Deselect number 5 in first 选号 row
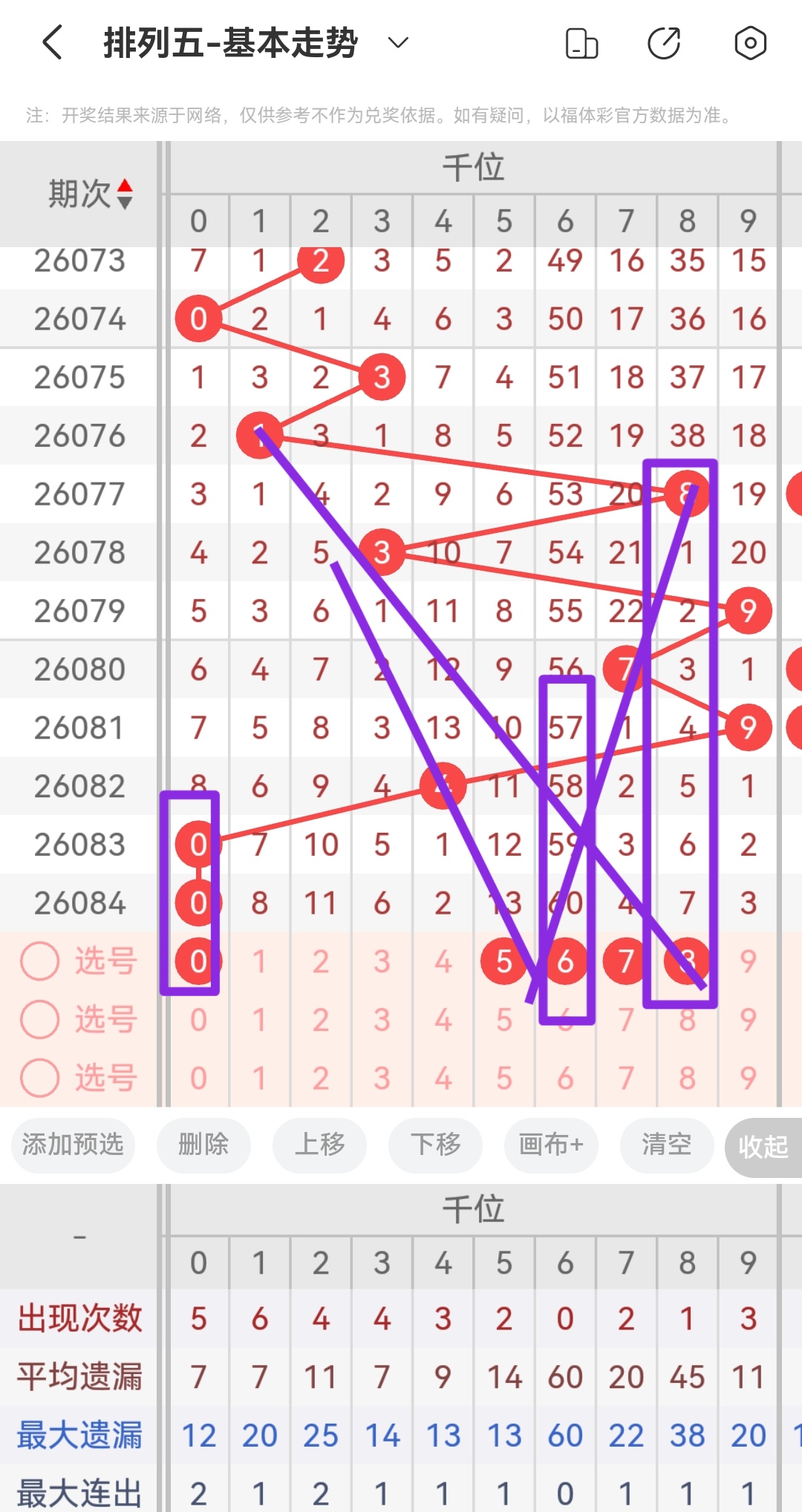802x1512 pixels. pyautogui.click(x=503, y=960)
